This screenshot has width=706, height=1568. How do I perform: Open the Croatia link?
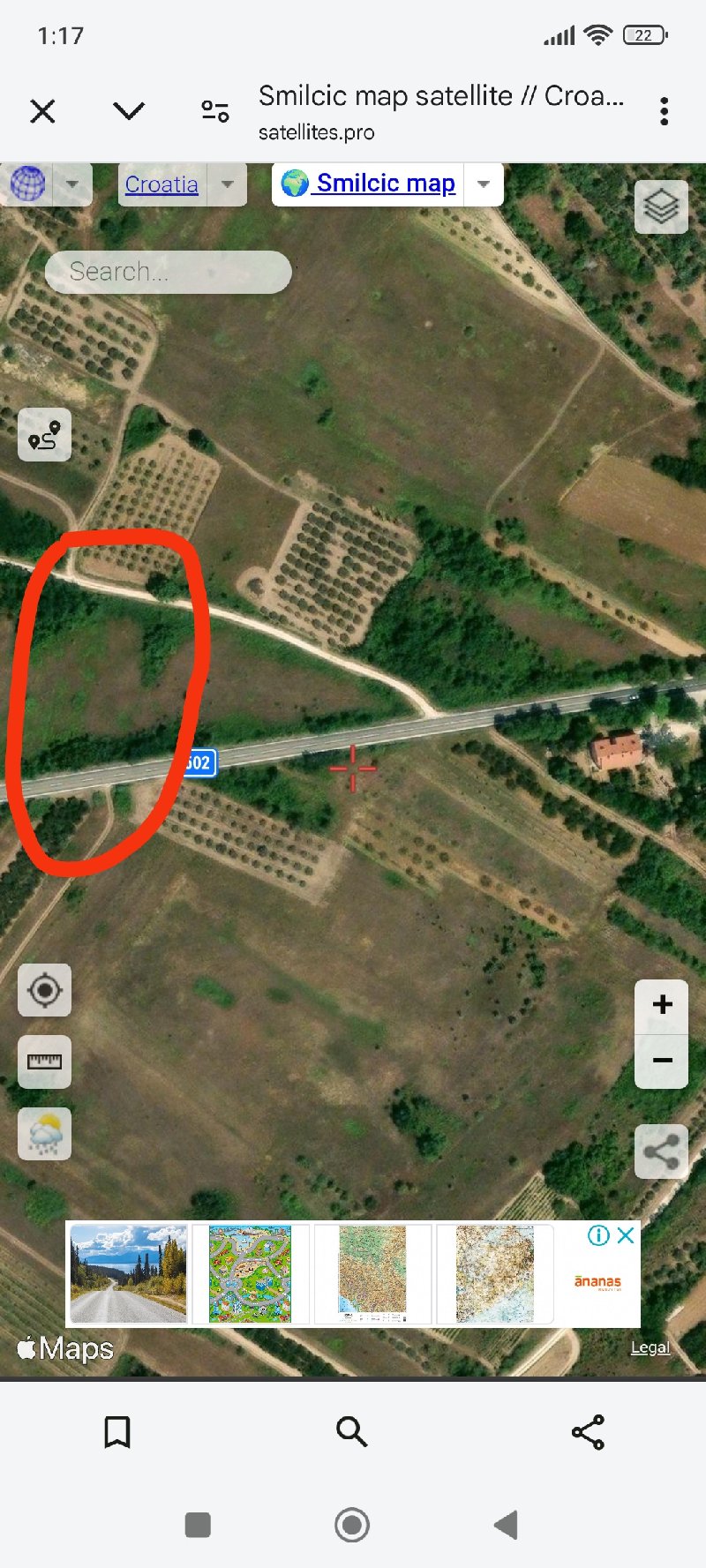(x=161, y=184)
